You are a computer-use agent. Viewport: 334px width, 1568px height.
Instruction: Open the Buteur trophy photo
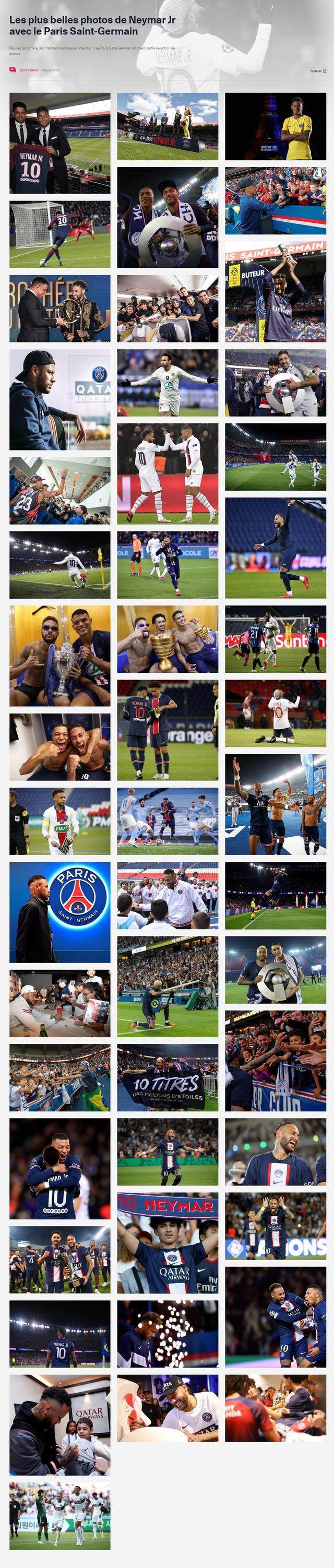[275, 292]
